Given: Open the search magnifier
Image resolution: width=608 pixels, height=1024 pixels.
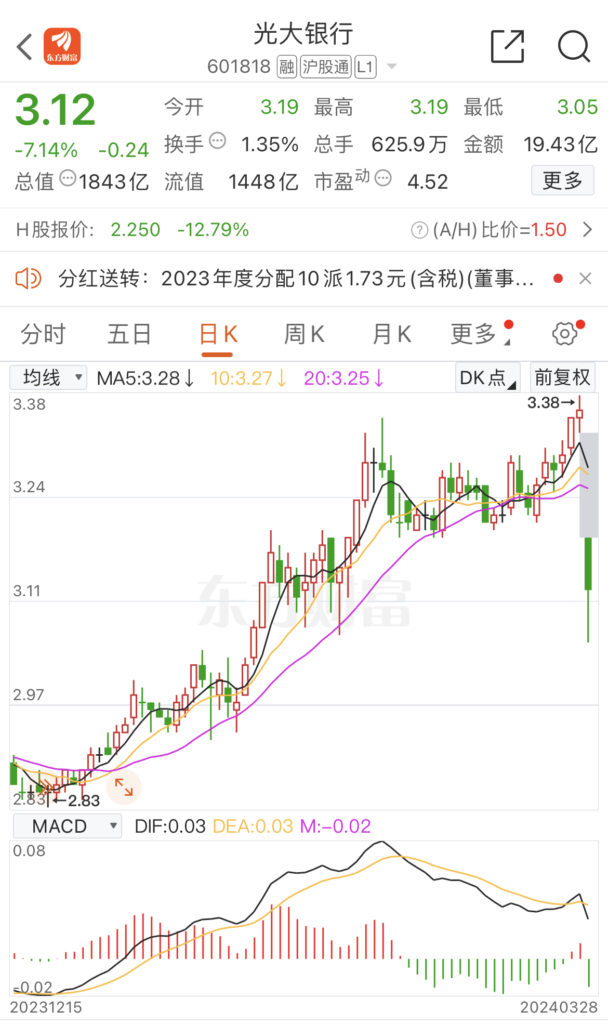Looking at the screenshot, I should (574, 46).
